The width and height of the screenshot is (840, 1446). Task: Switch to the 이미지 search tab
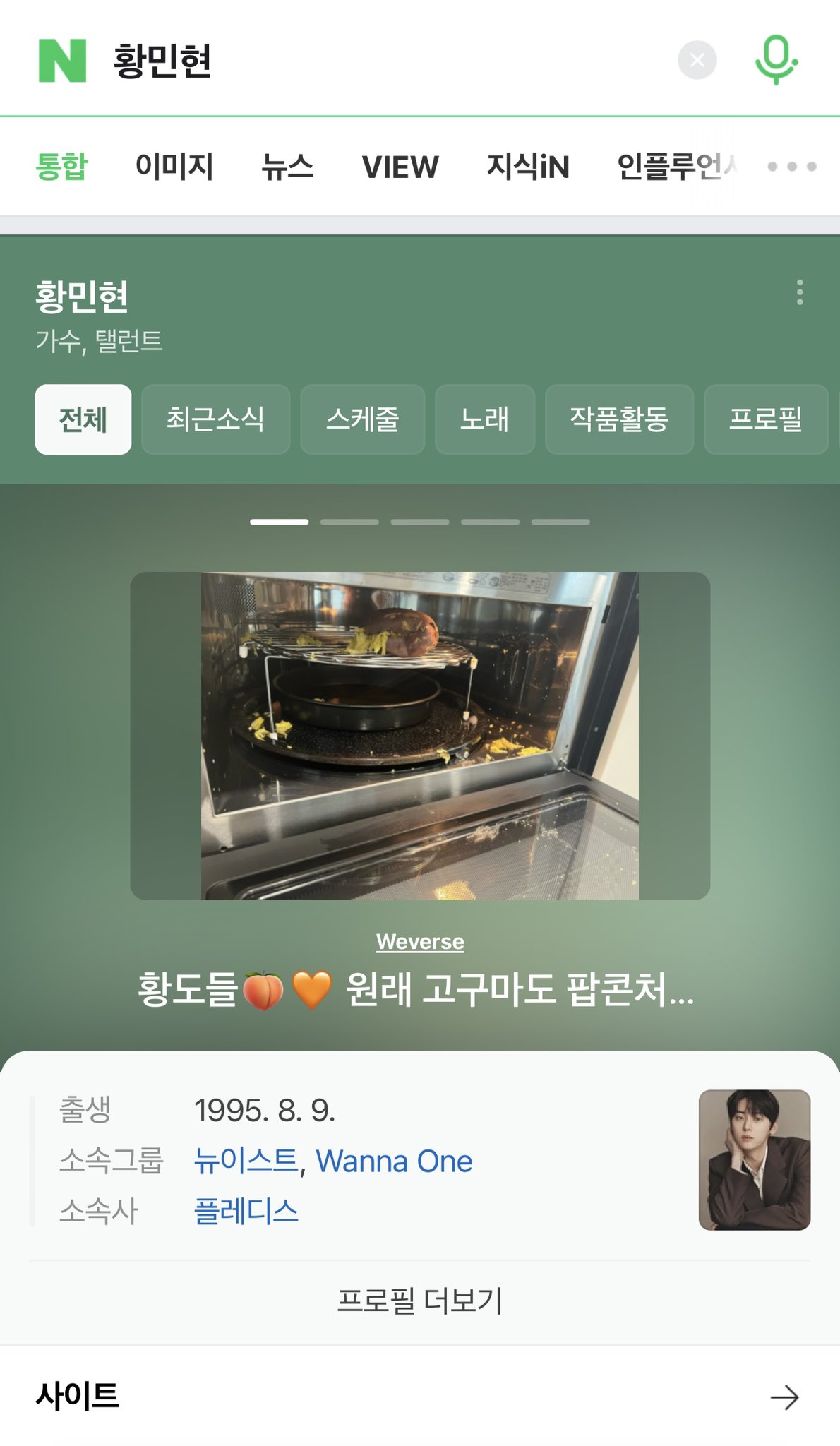point(176,165)
